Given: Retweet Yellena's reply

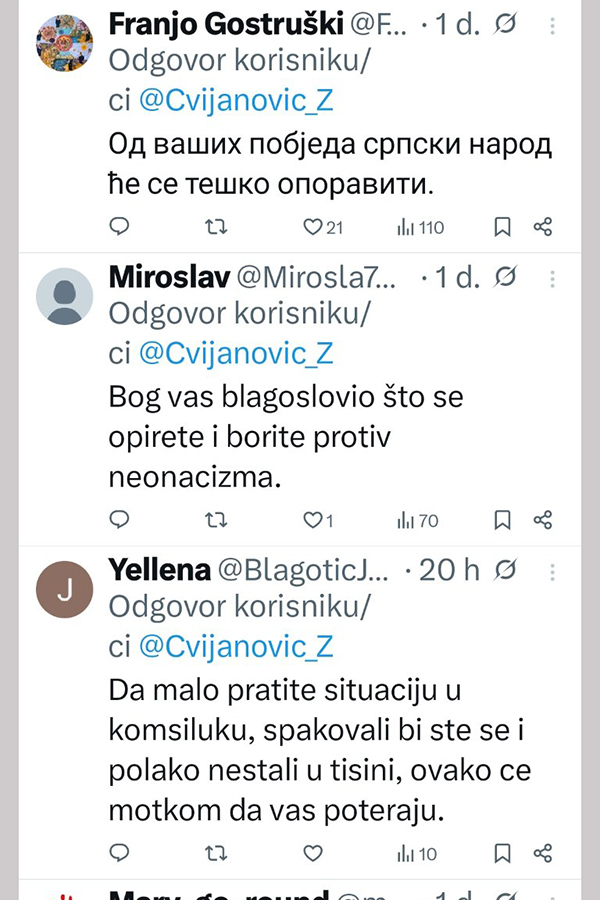Looking at the screenshot, I should (x=215, y=853).
